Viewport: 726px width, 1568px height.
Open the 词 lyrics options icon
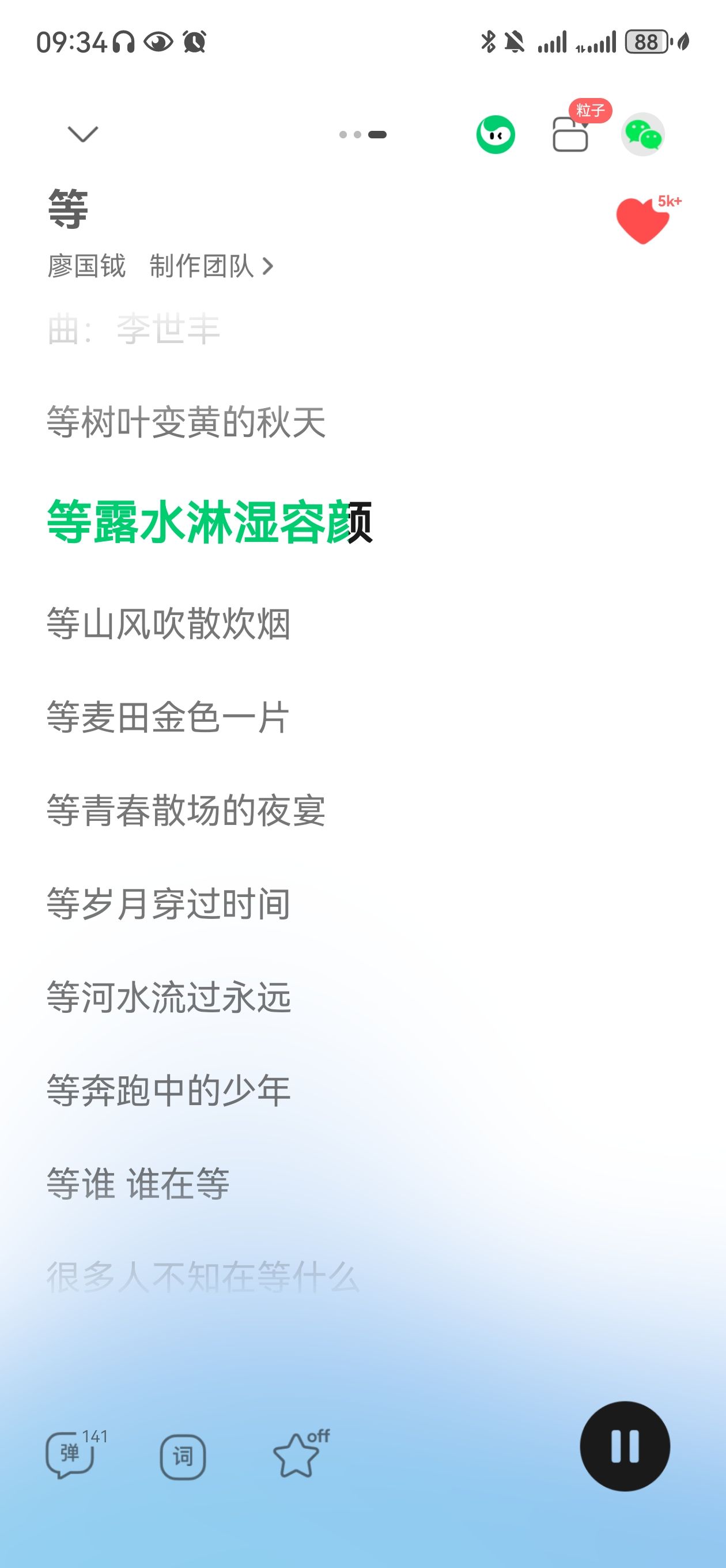pos(183,1457)
